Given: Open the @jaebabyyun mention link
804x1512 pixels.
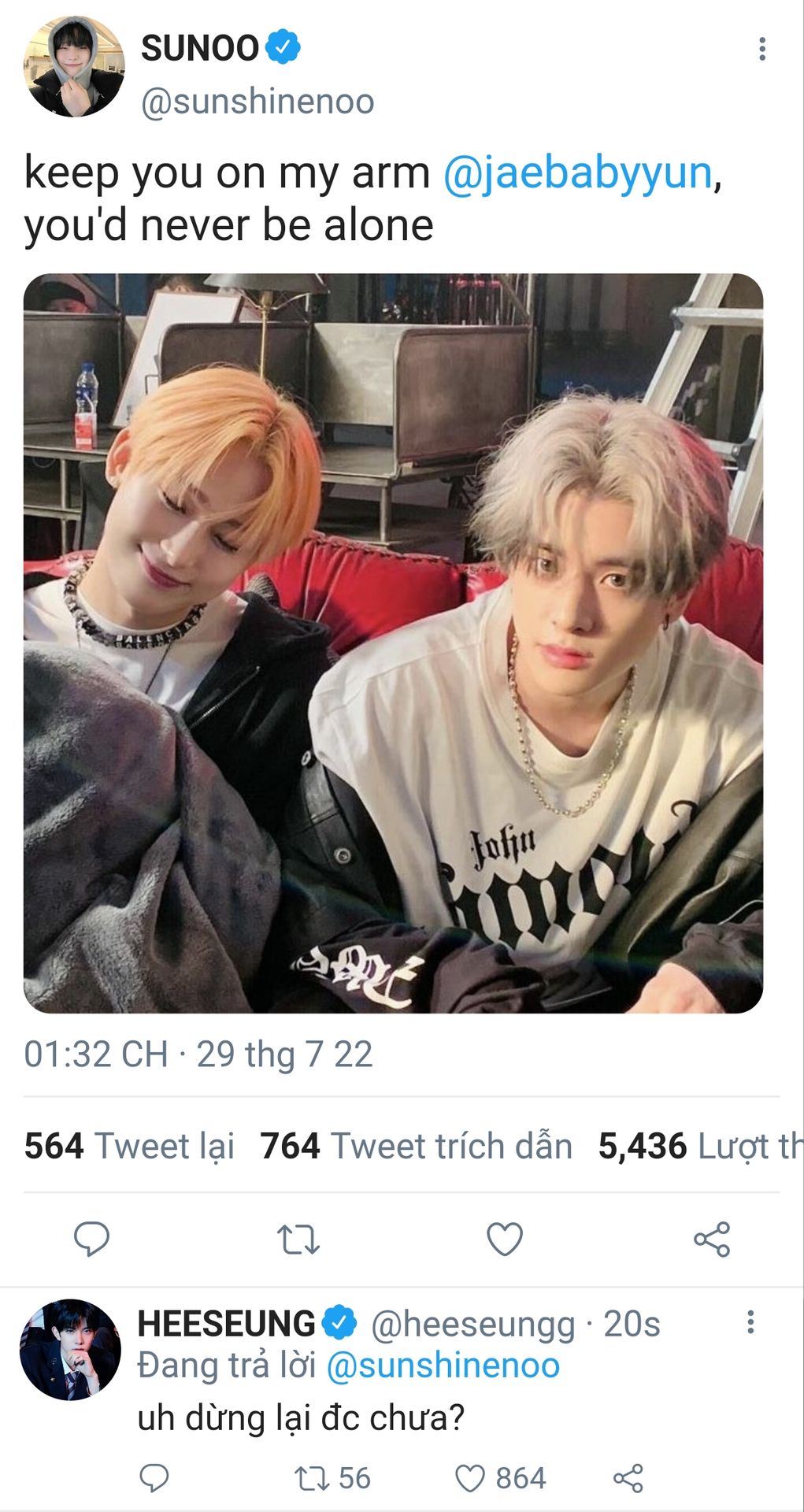Looking at the screenshot, I should (x=578, y=174).
